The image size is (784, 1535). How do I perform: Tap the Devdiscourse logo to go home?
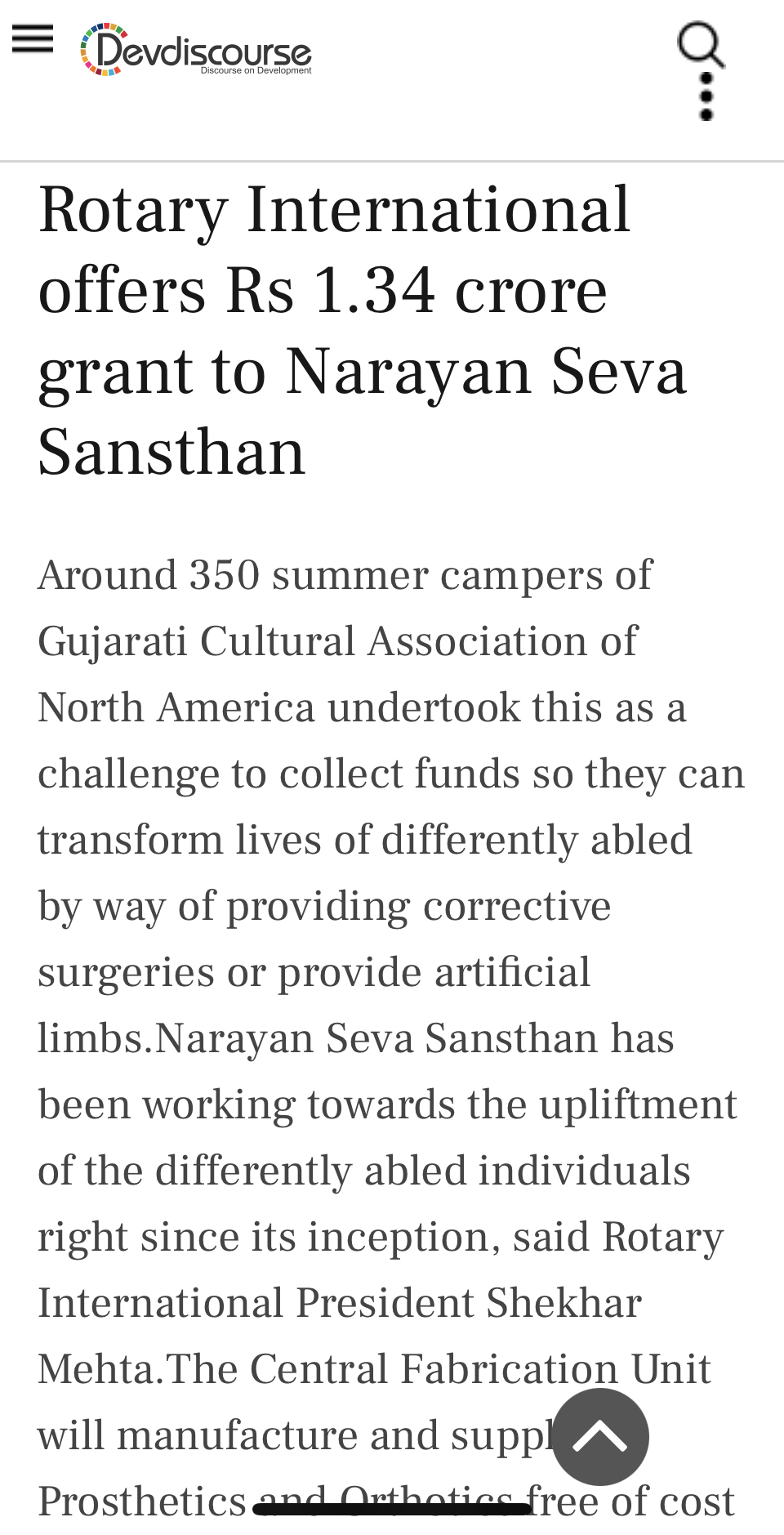[196, 50]
